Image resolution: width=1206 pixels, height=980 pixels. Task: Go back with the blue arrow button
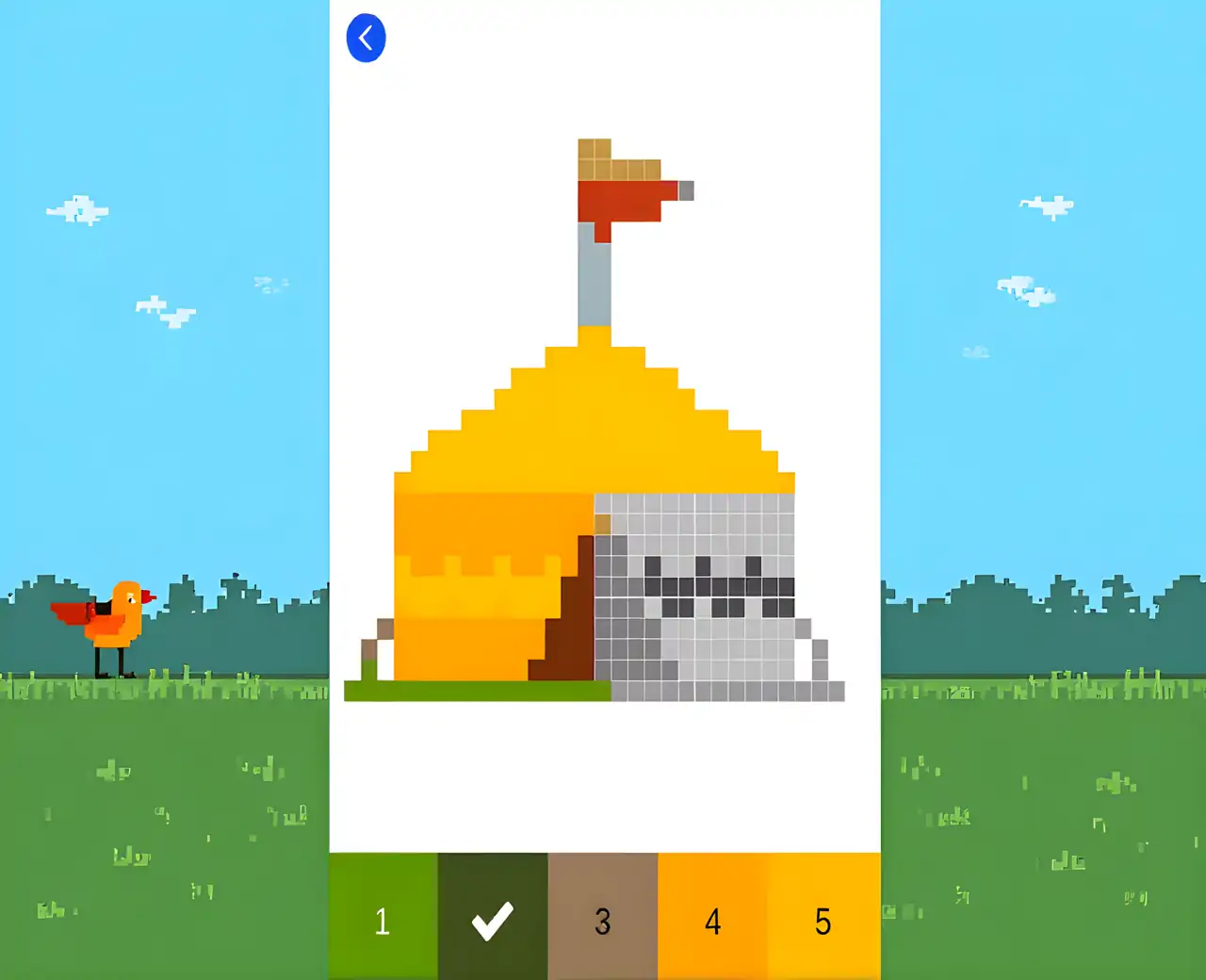coord(366,39)
